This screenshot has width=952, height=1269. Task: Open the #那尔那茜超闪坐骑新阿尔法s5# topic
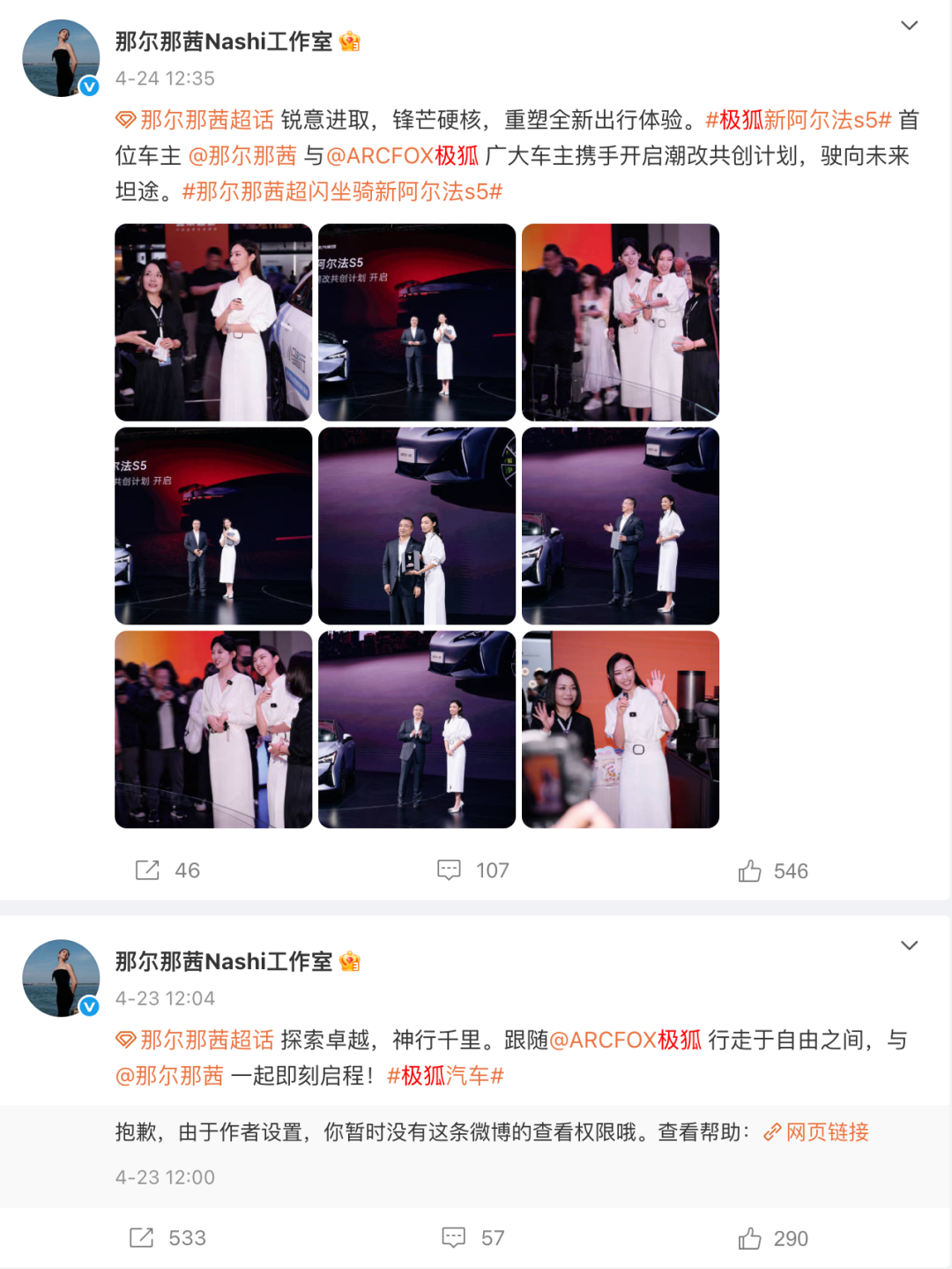pos(342,191)
